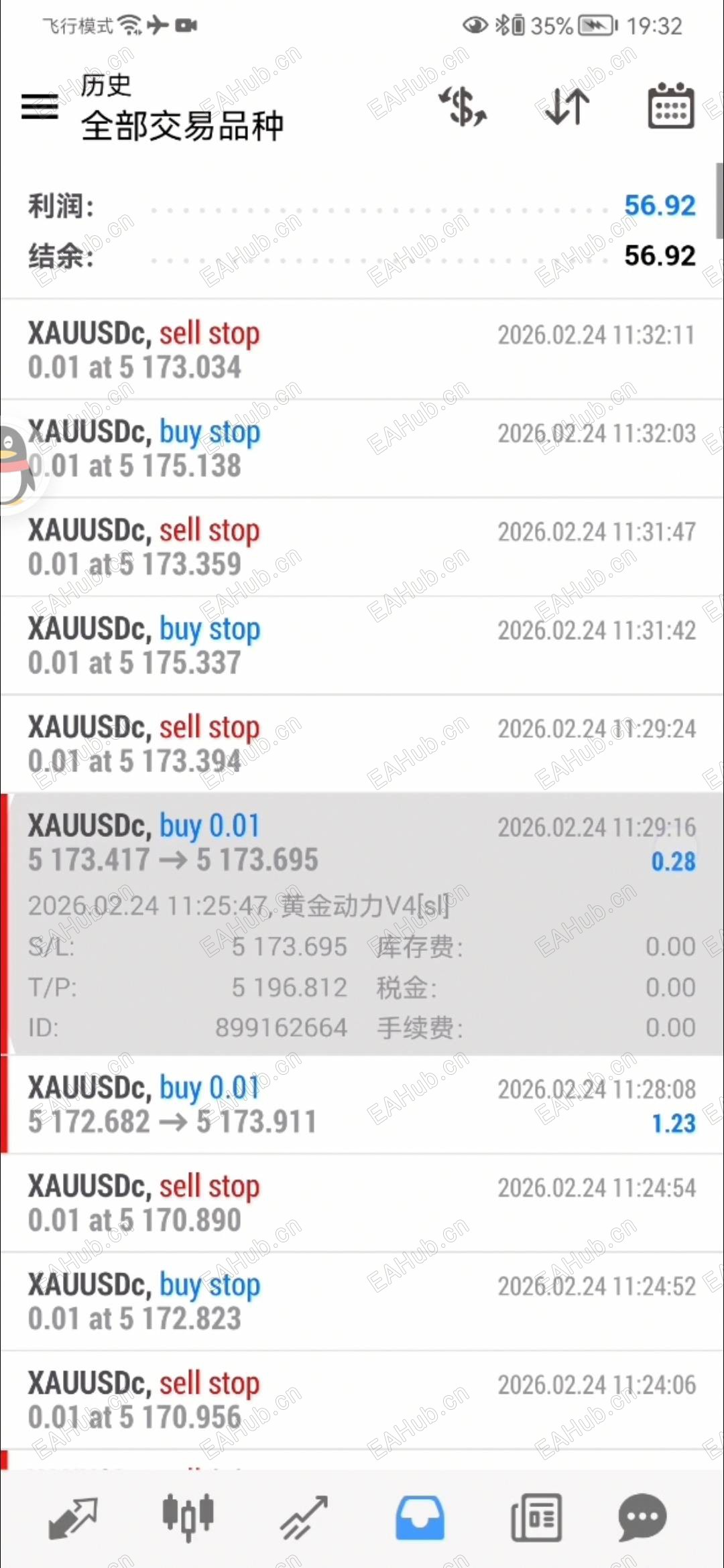This screenshot has height=1568, width=724.
Task: Open the News tab
Action: point(536,1518)
